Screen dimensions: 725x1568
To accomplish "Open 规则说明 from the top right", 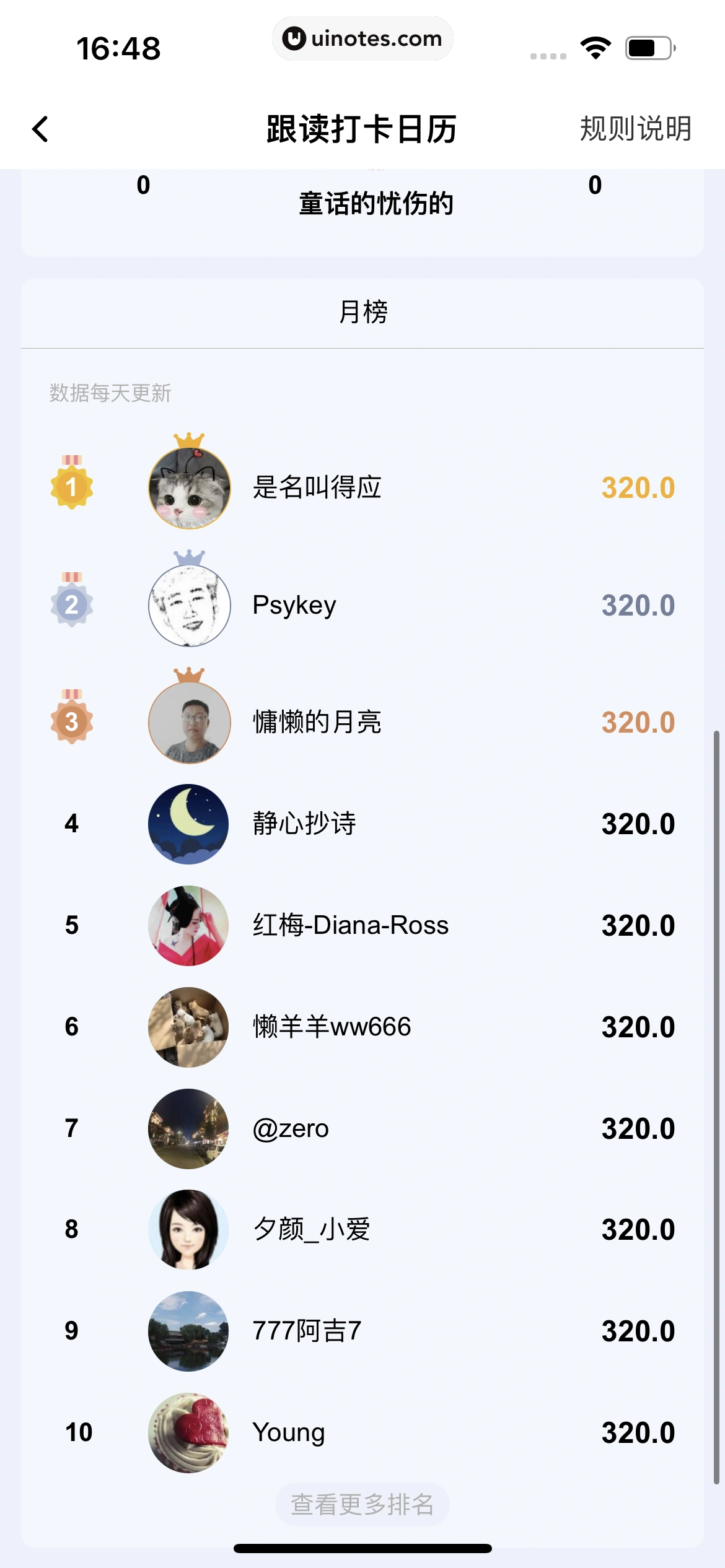I will [635, 129].
